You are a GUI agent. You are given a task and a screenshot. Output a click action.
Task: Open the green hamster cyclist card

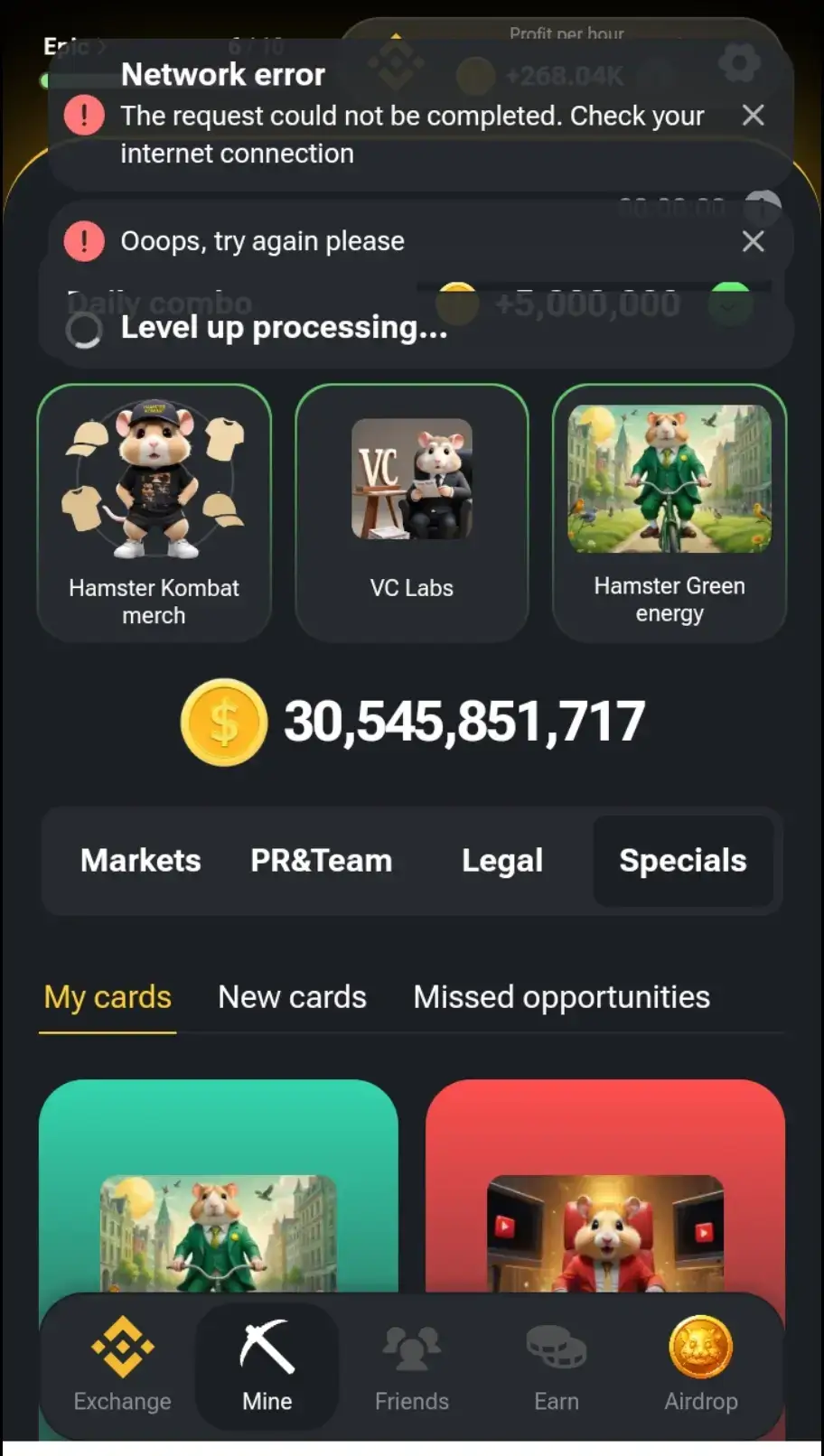point(219,1192)
